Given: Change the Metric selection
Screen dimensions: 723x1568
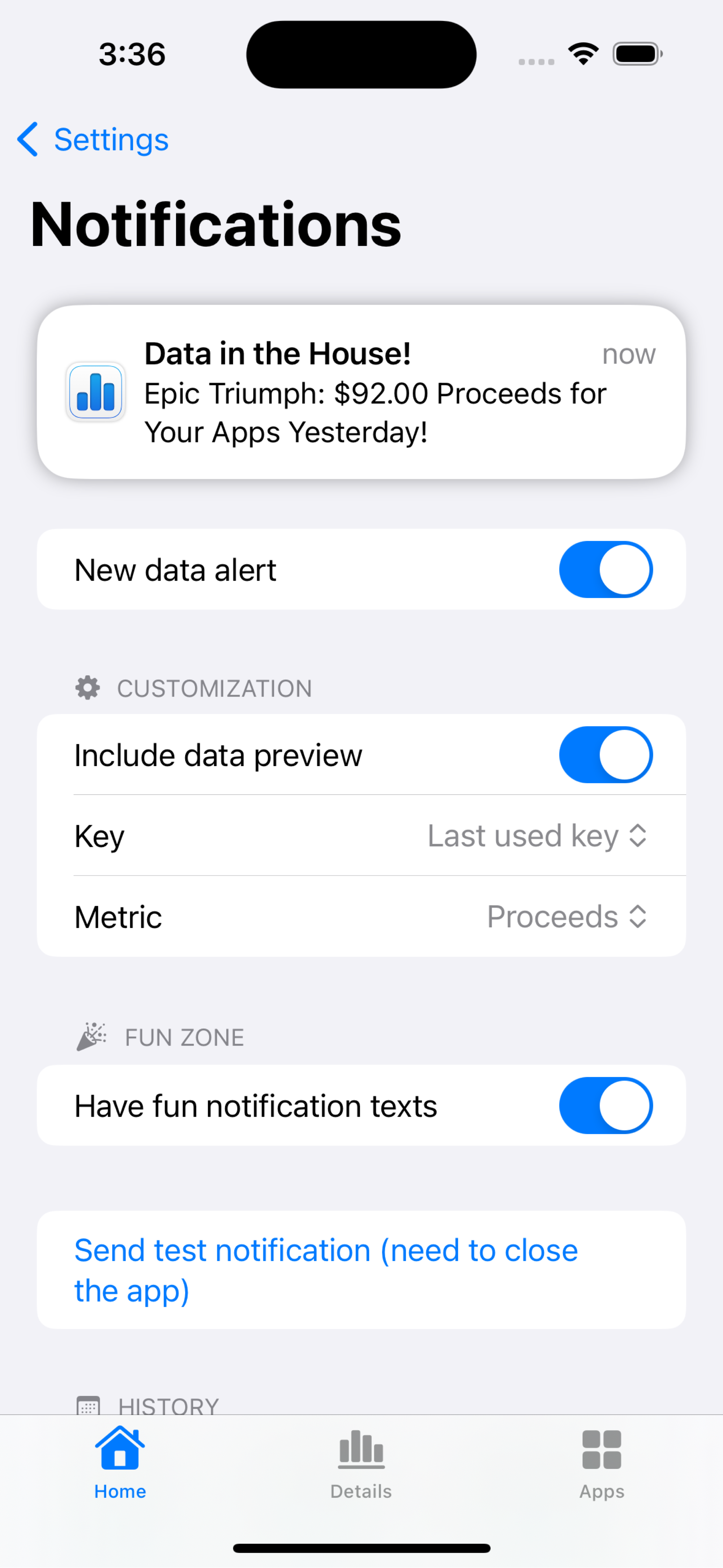Looking at the screenshot, I should [x=566, y=917].
